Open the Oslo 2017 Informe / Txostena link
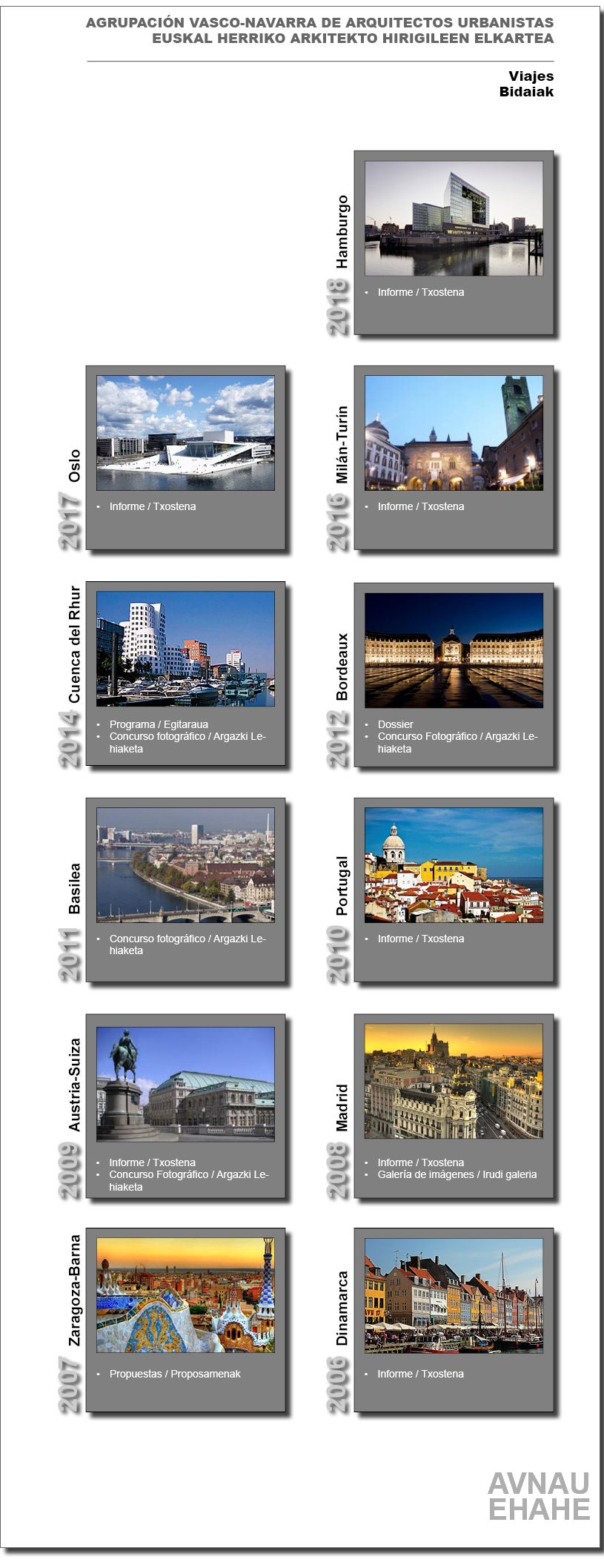This screenshot has height=1568, width=604. point(152,506)
